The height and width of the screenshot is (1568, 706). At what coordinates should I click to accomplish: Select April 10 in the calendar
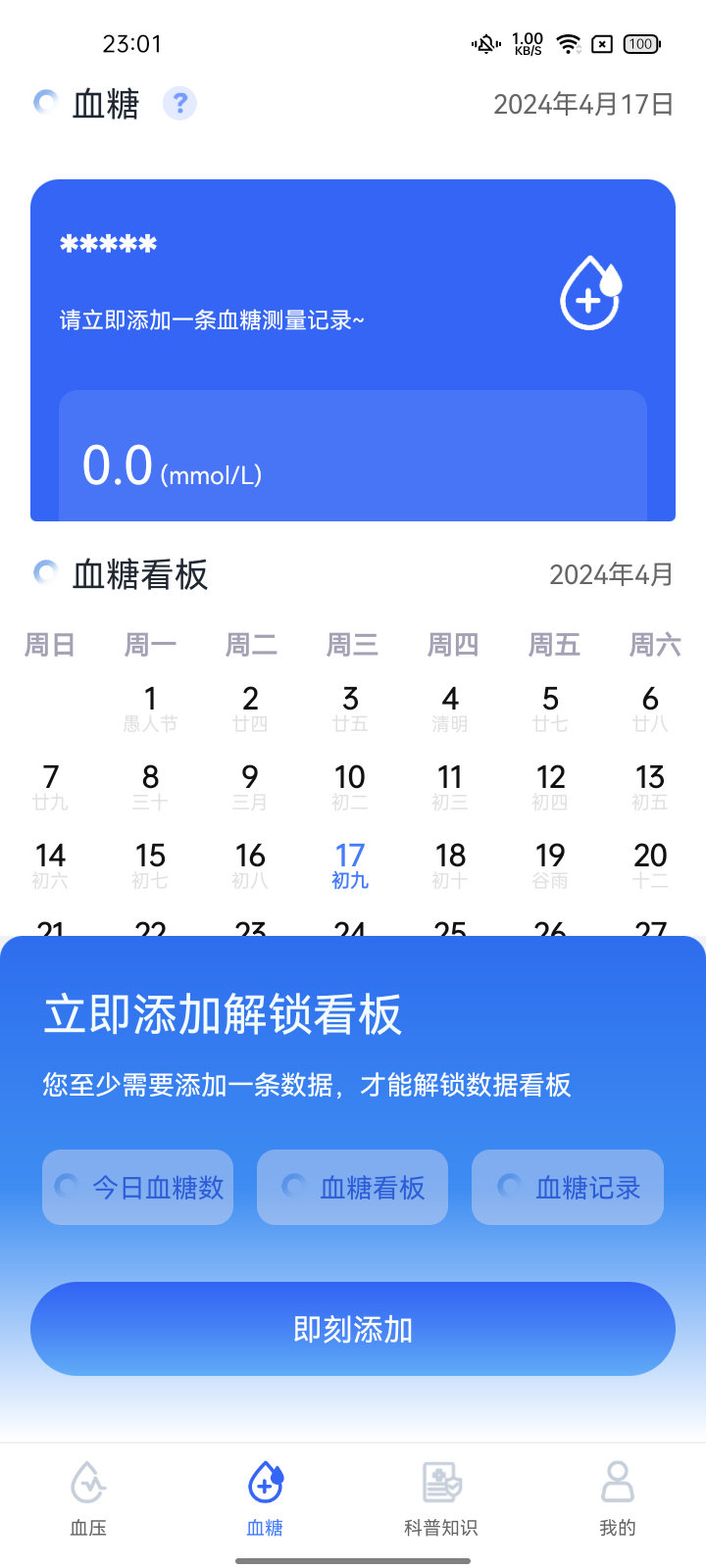(350, 786)
